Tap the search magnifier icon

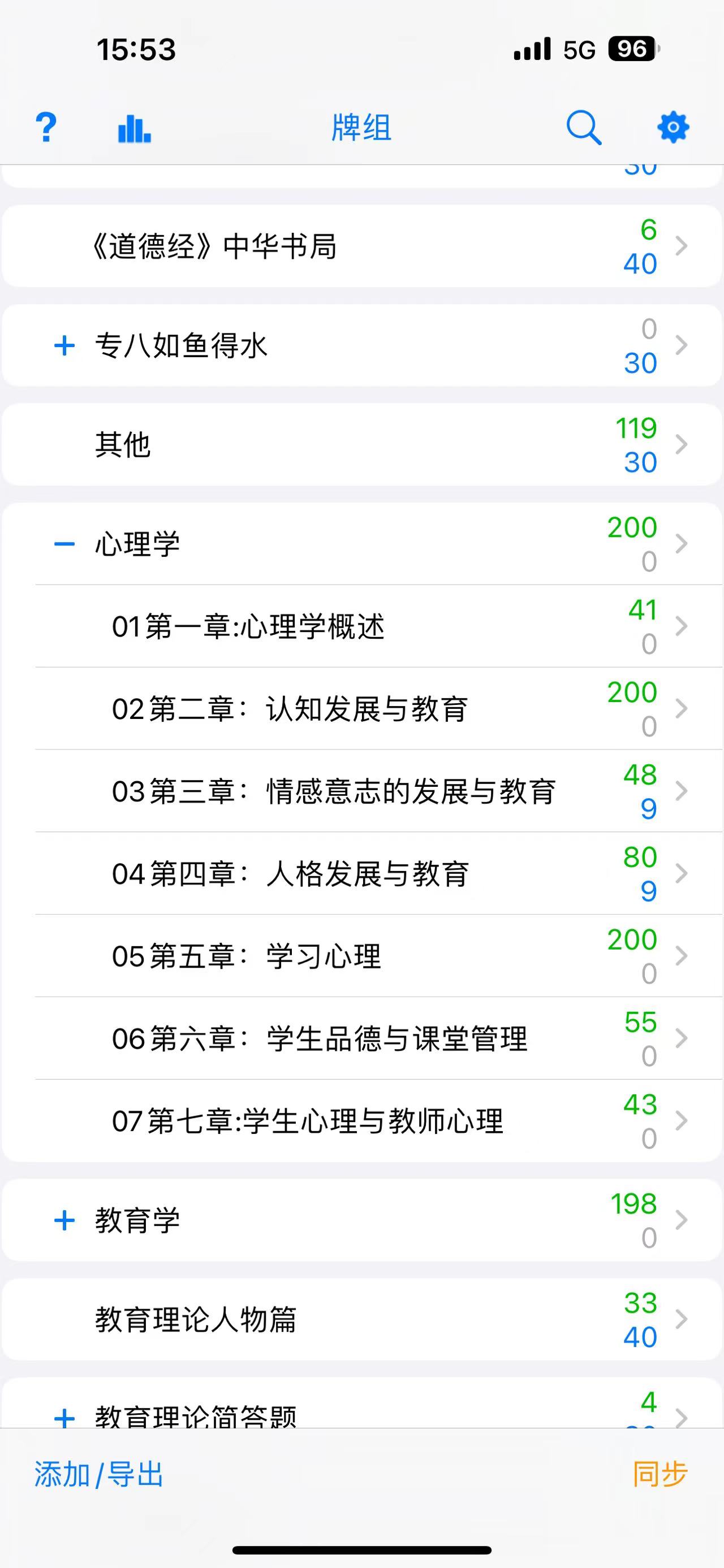583,128
